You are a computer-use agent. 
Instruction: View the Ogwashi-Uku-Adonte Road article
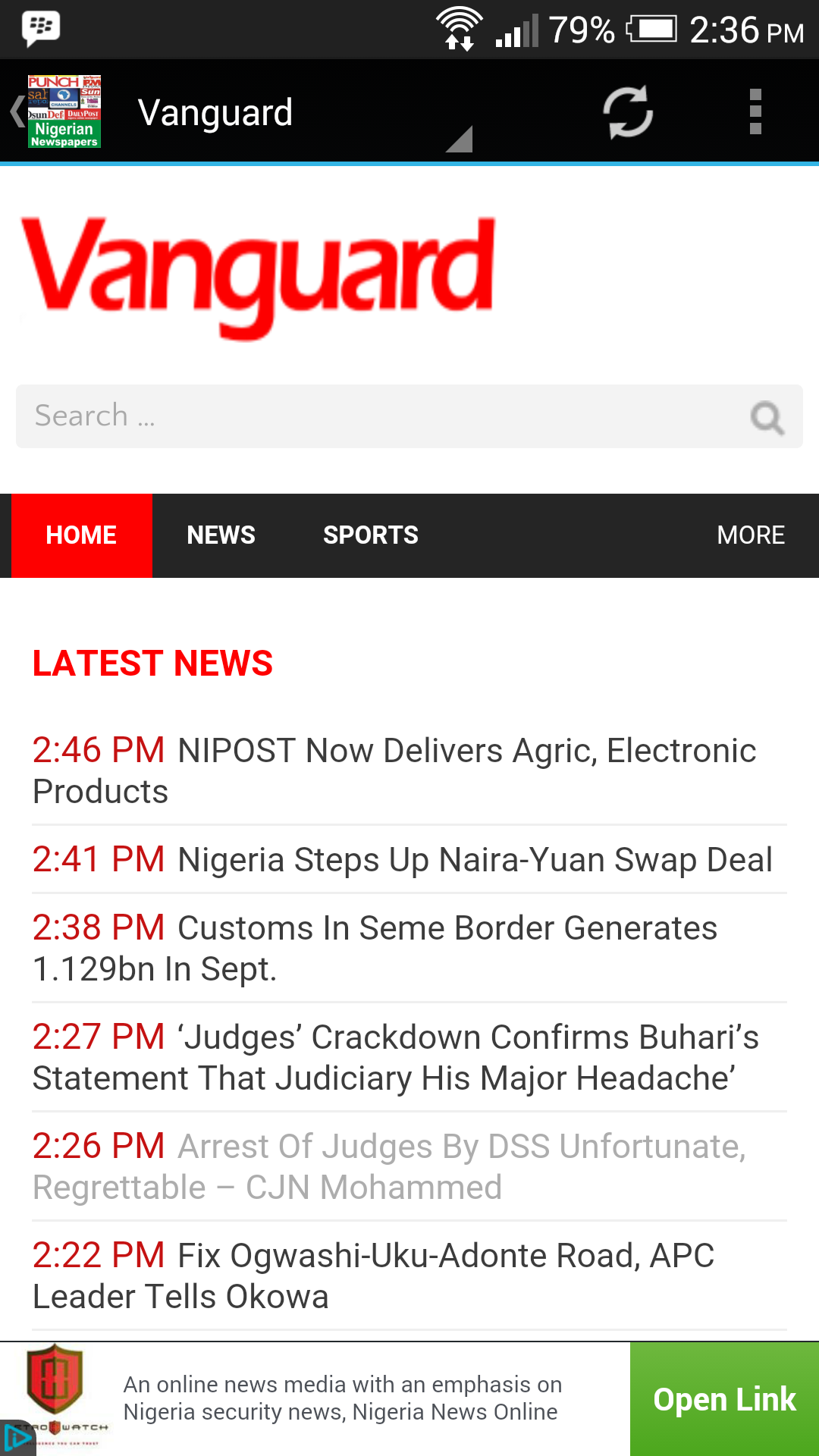(x=373, y=1276)
